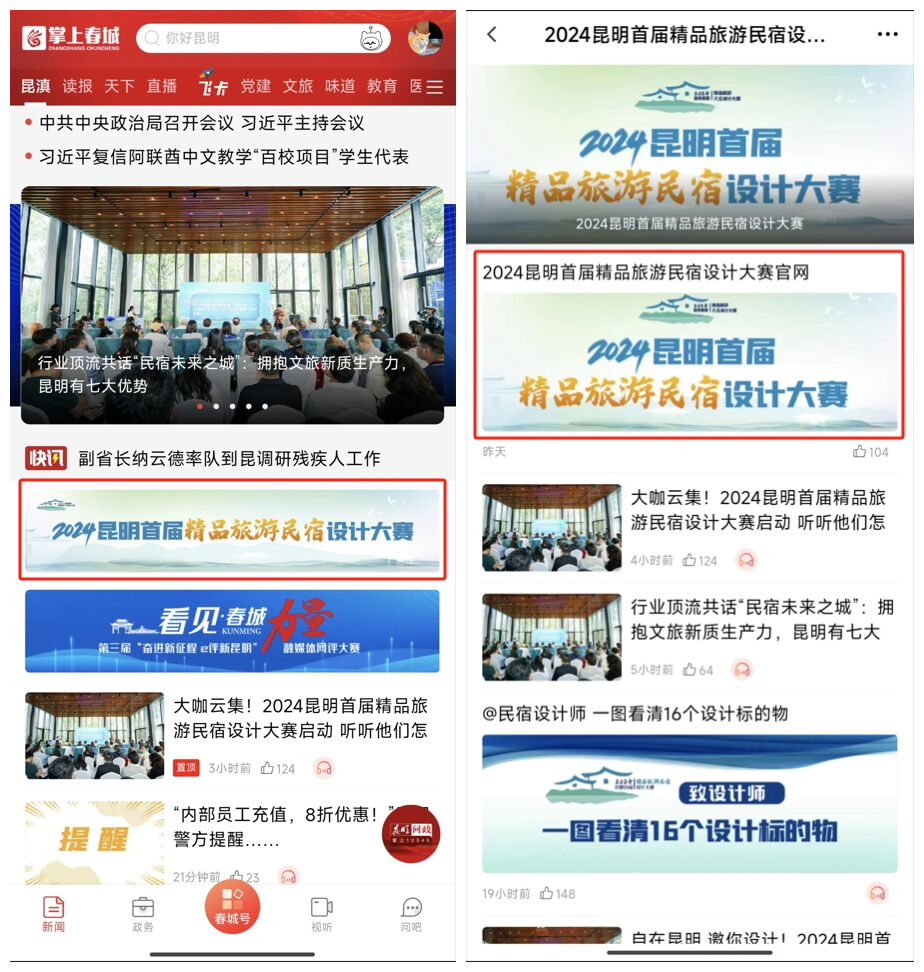Open the search box showing 你好昆明
This screenshot has height=972, width=924.
click(x=250, y=38)
